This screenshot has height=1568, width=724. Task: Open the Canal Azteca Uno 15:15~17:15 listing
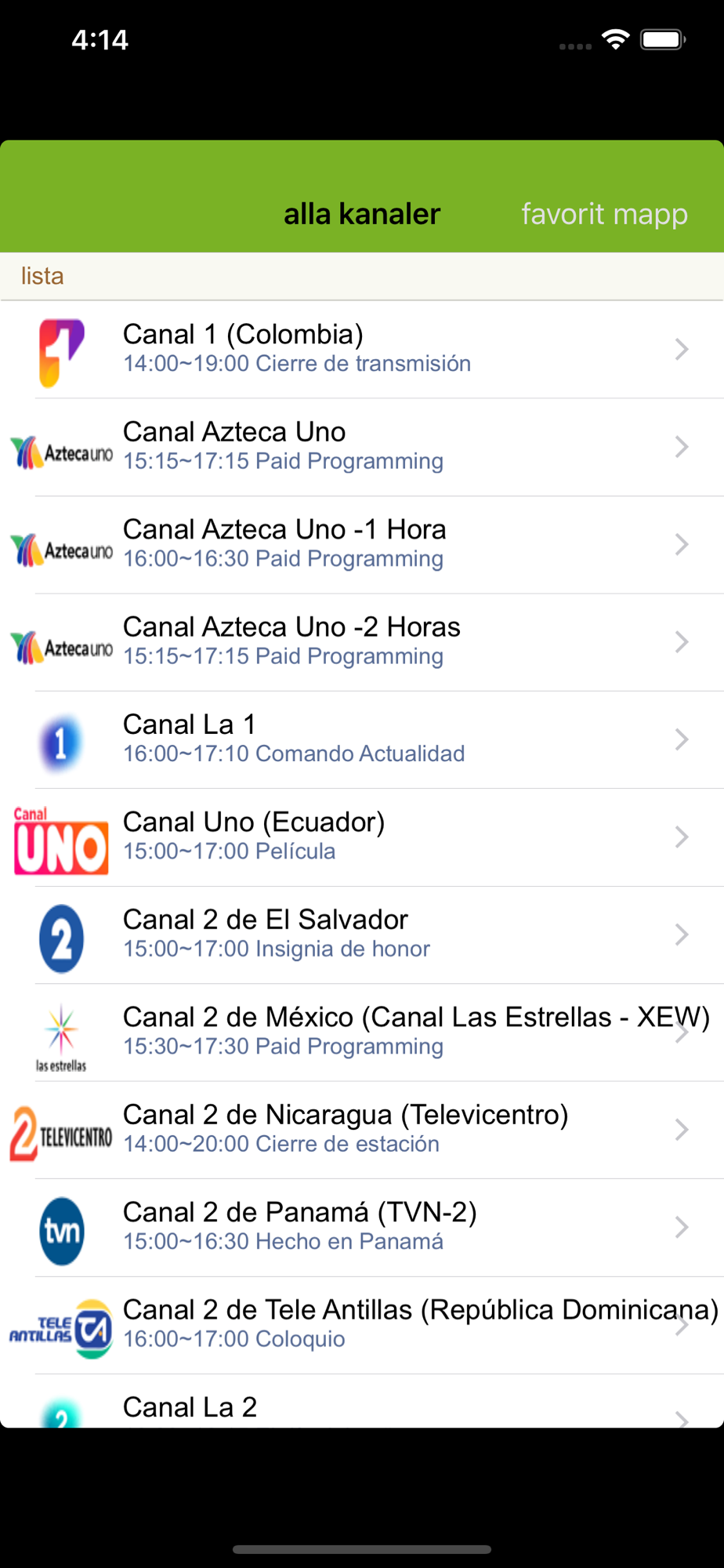(x=362, y=447)
